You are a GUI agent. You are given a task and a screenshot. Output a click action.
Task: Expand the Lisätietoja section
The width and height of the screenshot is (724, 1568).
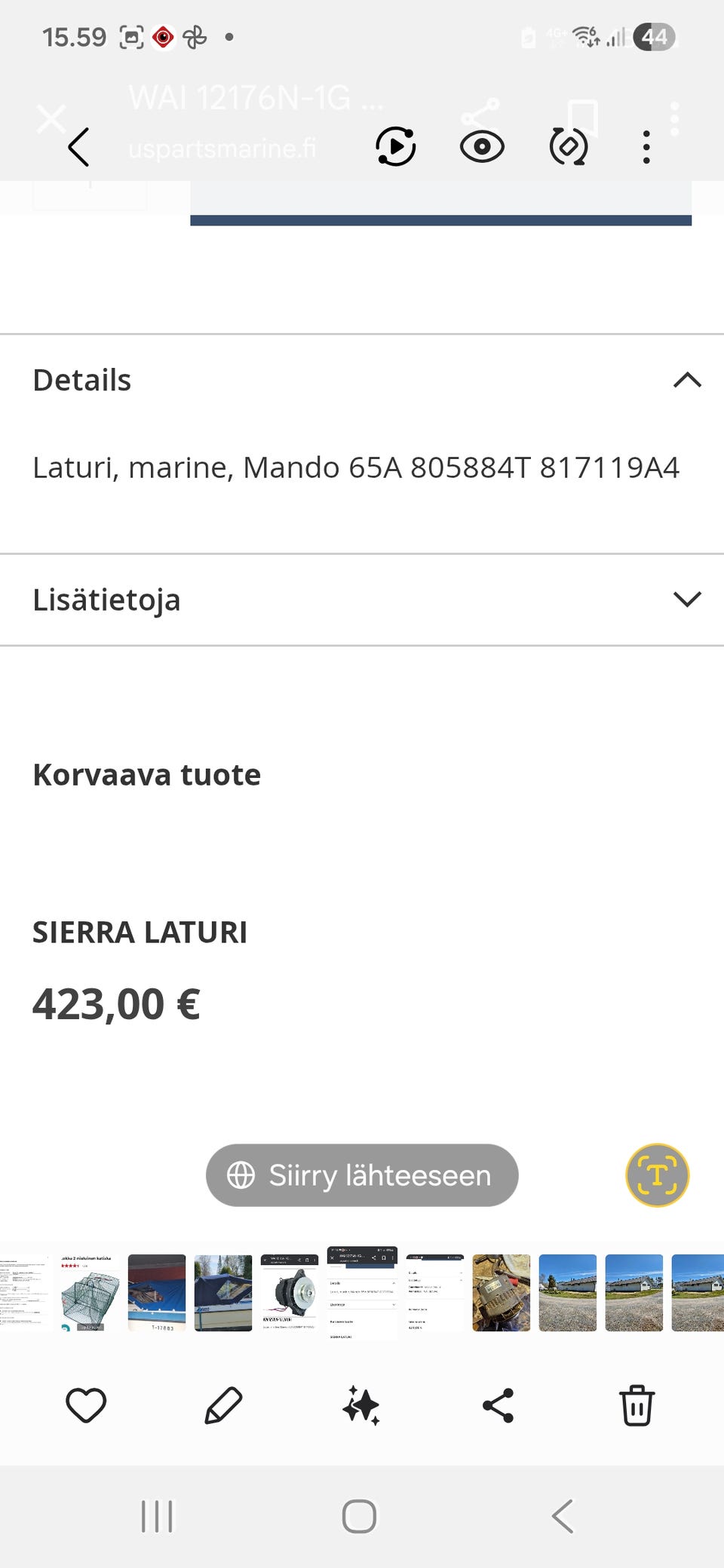[686, 600]
